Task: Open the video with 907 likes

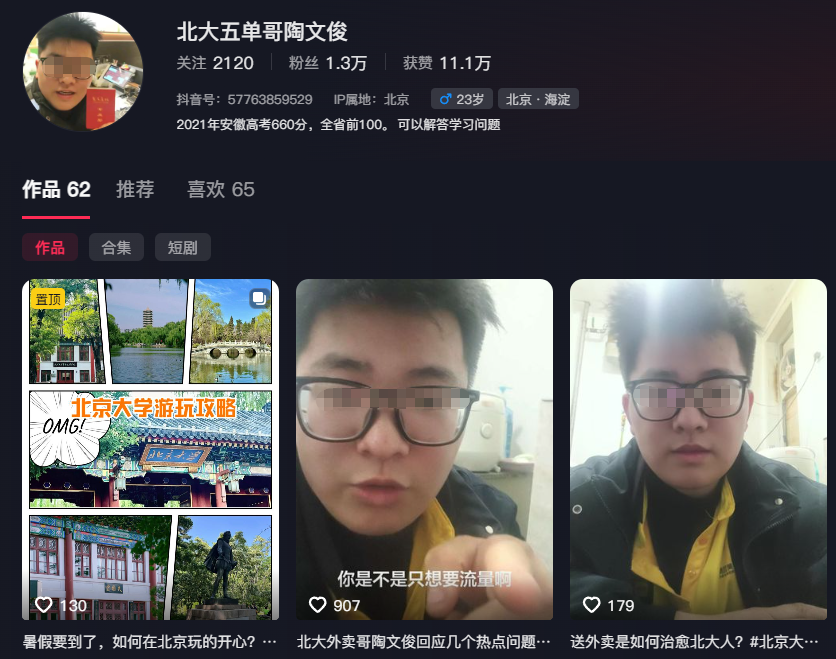Action: coord(424,449)
